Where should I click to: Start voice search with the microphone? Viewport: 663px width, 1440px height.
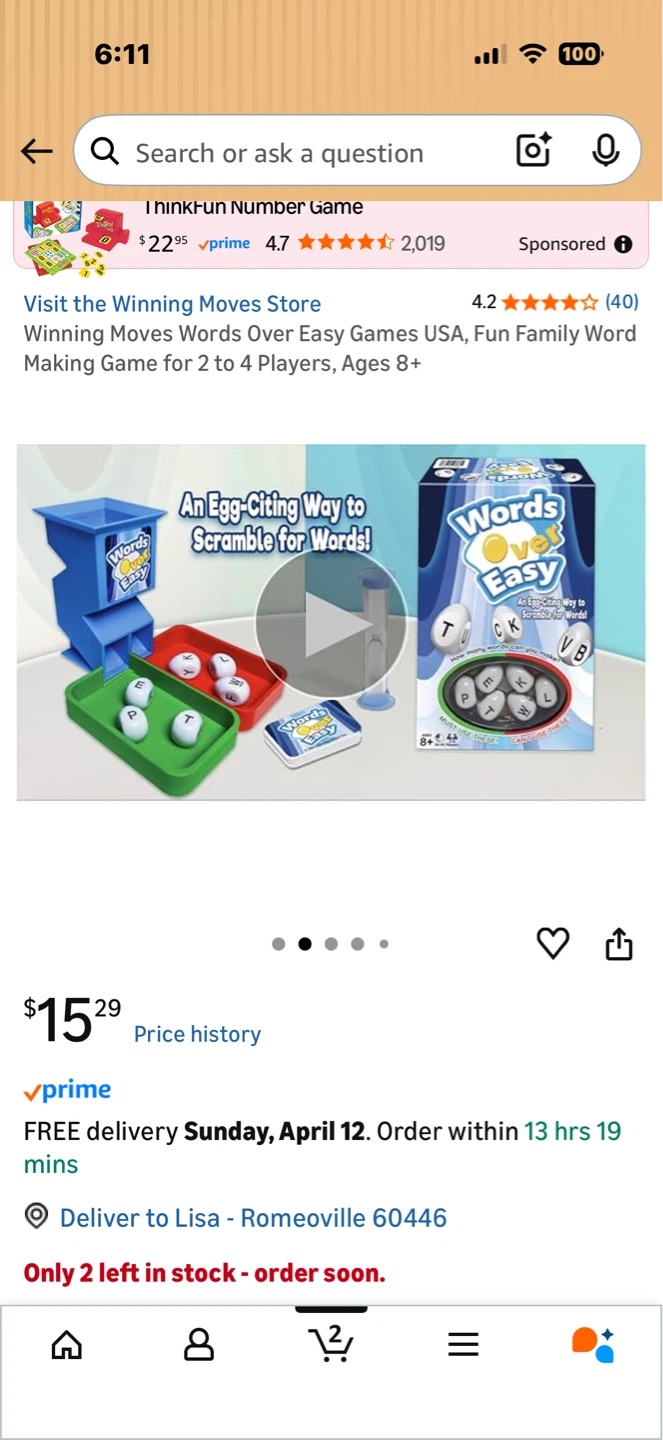click(x=605, y=151)
